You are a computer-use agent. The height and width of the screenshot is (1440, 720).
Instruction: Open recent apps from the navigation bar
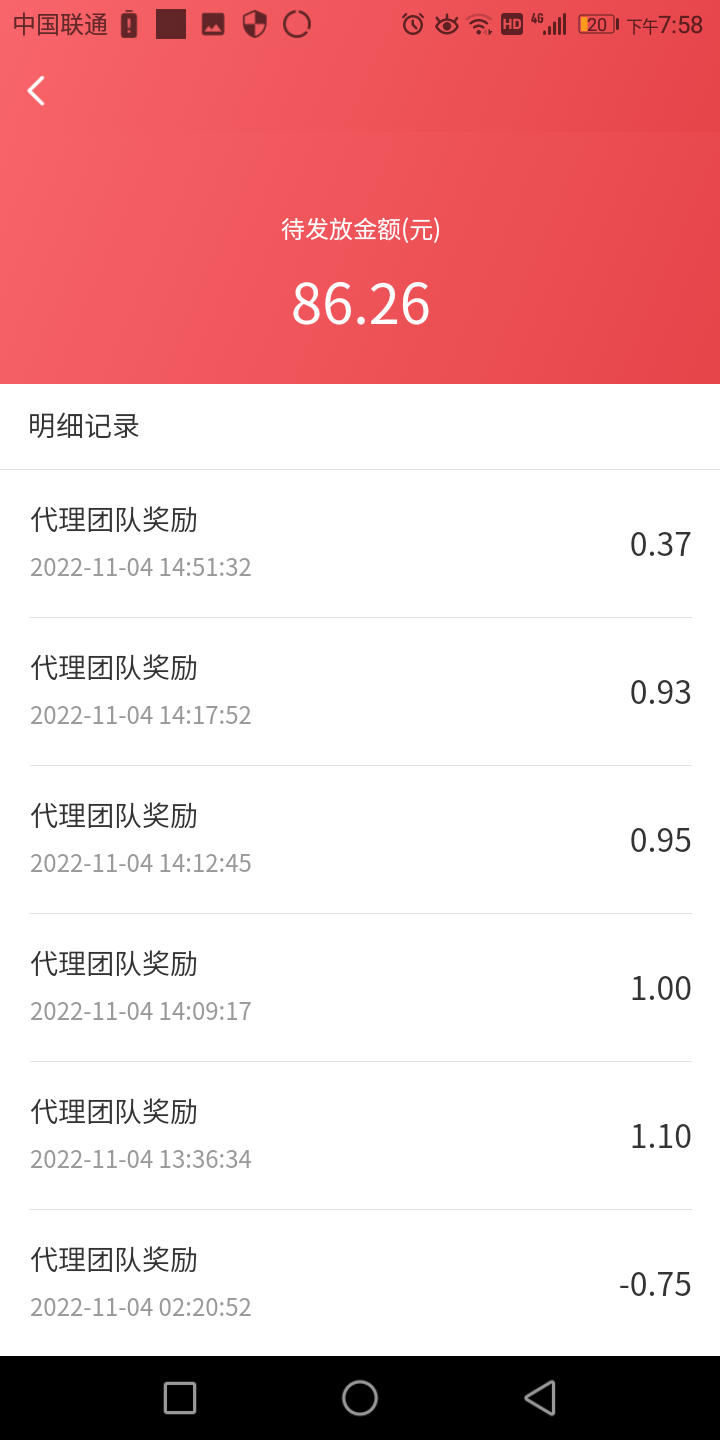pos(180,1398)
